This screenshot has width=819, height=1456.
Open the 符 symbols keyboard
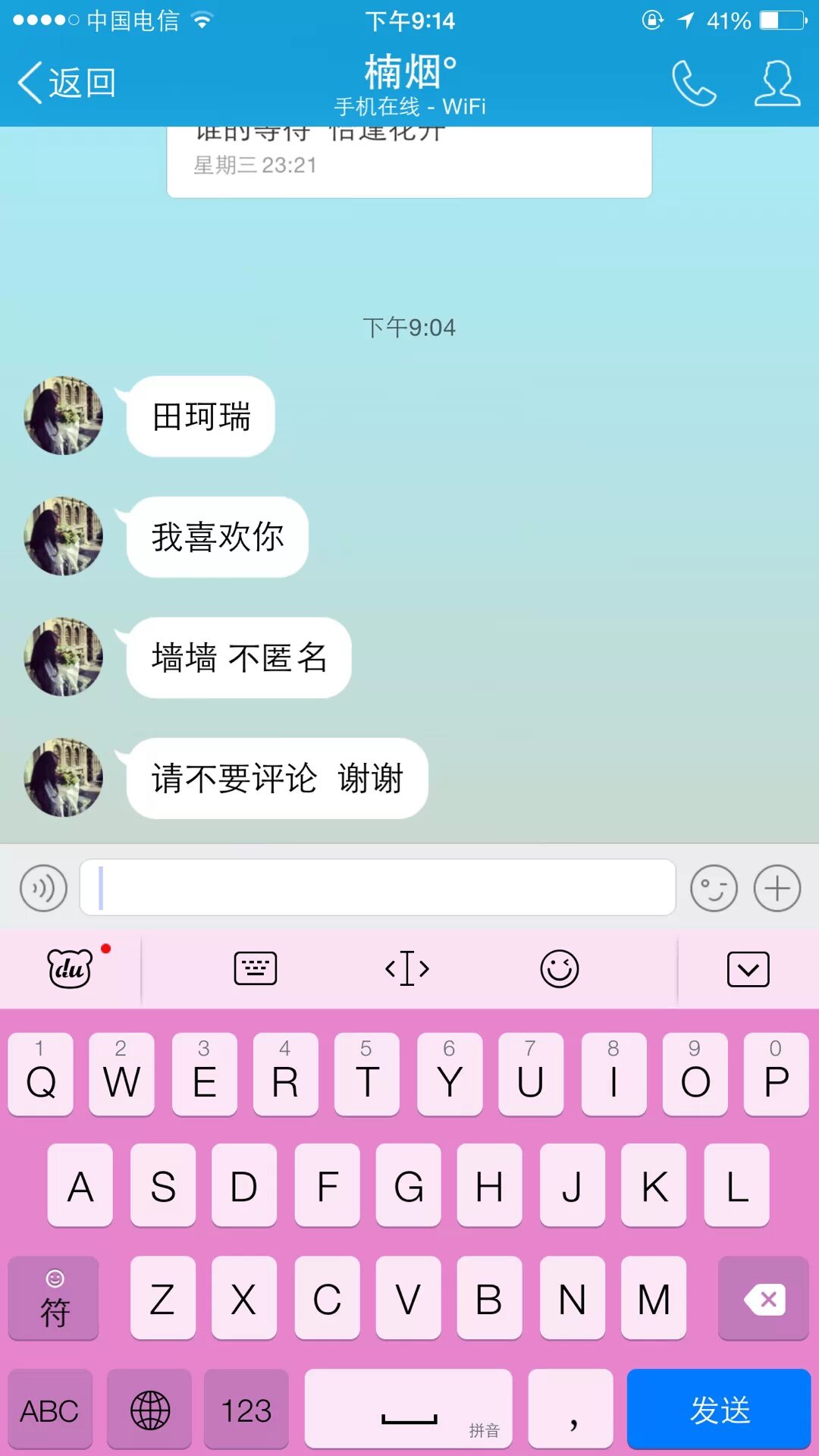point(54,1299)
